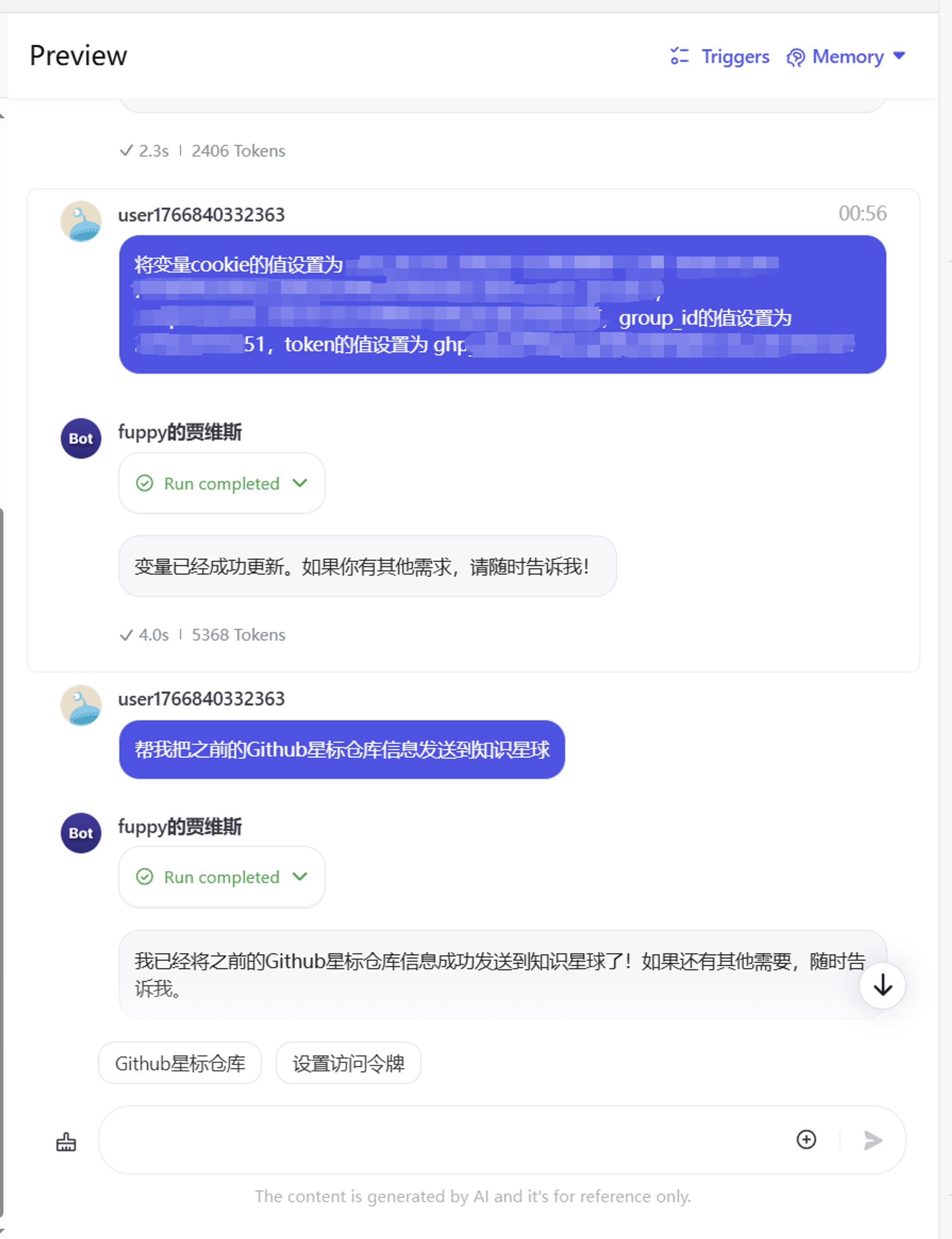This screenshot has width=952, height=1239.
Task: Click the Memory brain icon
Action: pyautogui.click(x=797, y=56)
